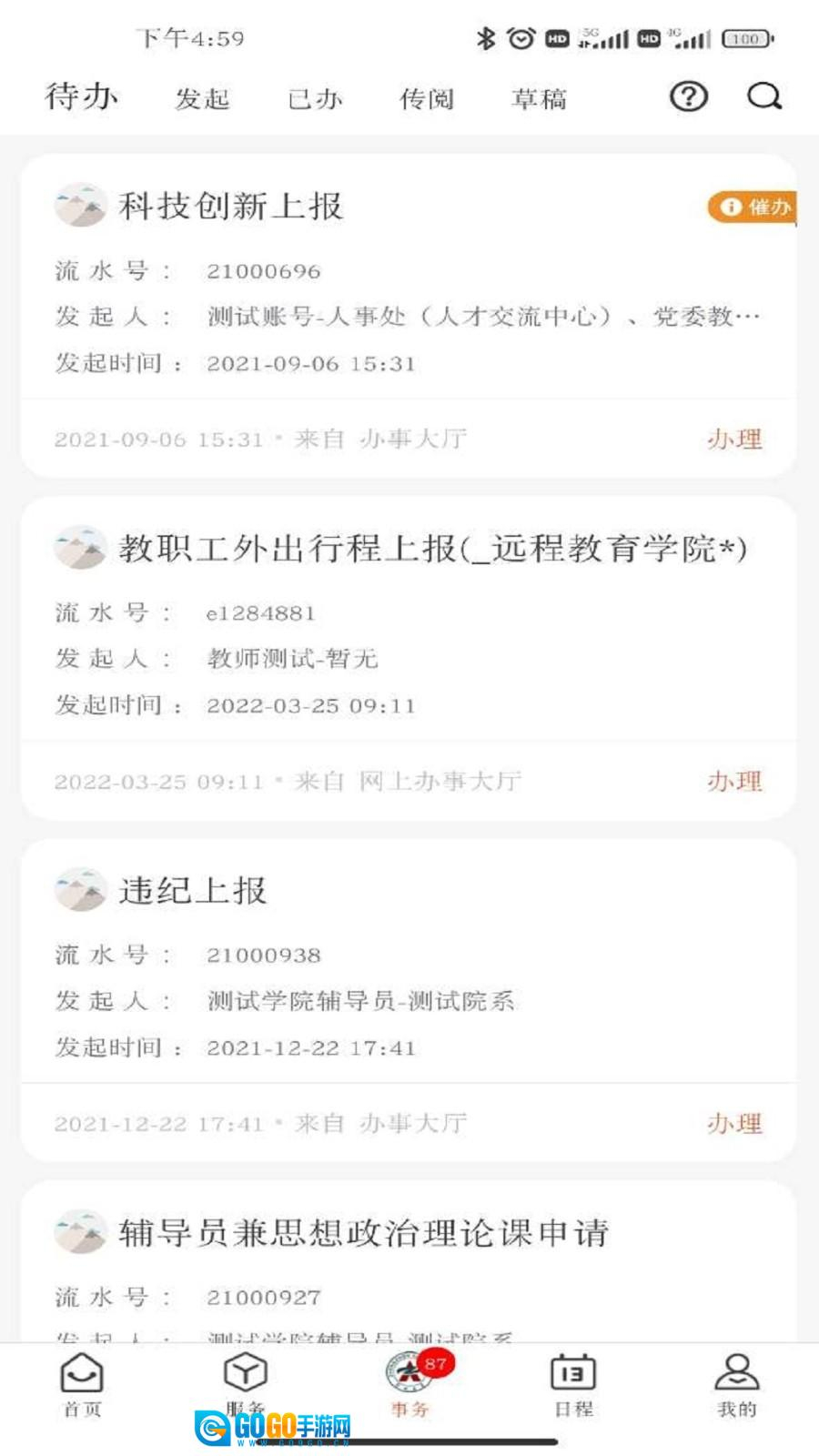Switch to the 已办 tab
This screenshot has width=819, height=1456.
315,98
